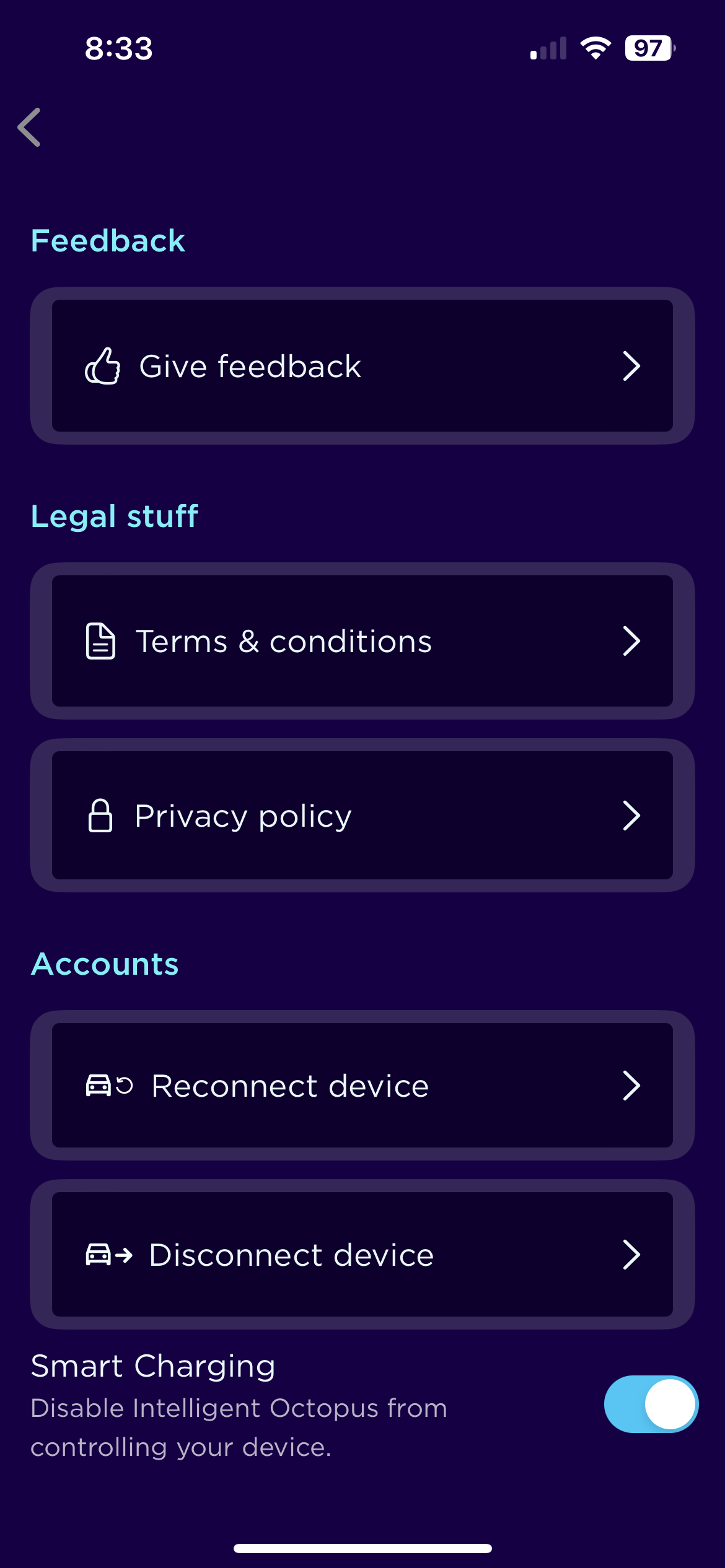Go back using the top-left arrow

click(x=29, y=128)
